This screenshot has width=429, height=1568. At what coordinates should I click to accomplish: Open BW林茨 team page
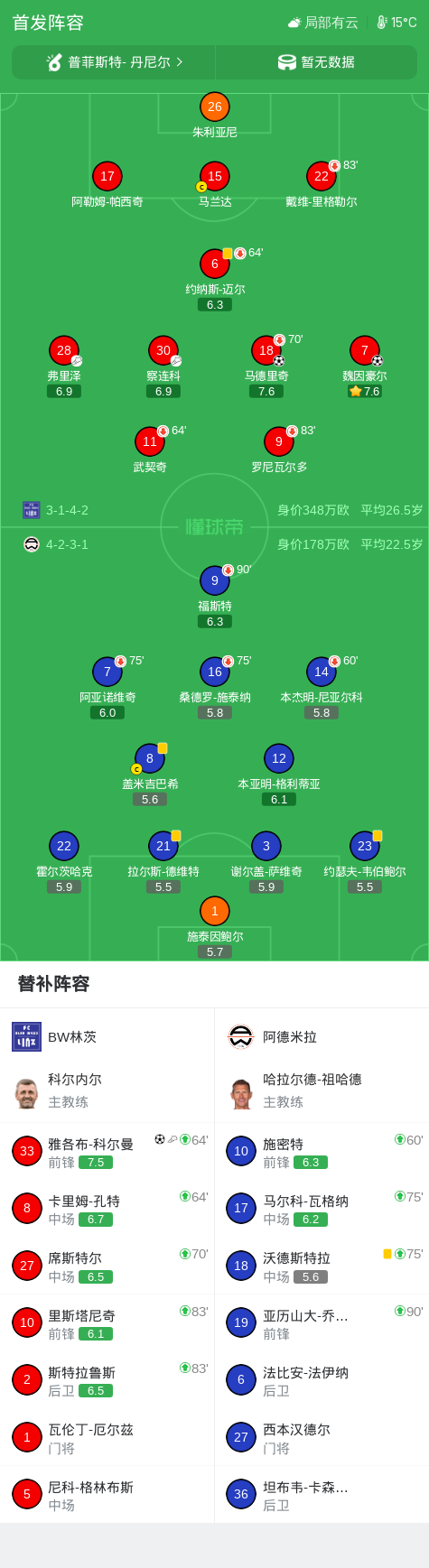click(x=107, y=1037)
